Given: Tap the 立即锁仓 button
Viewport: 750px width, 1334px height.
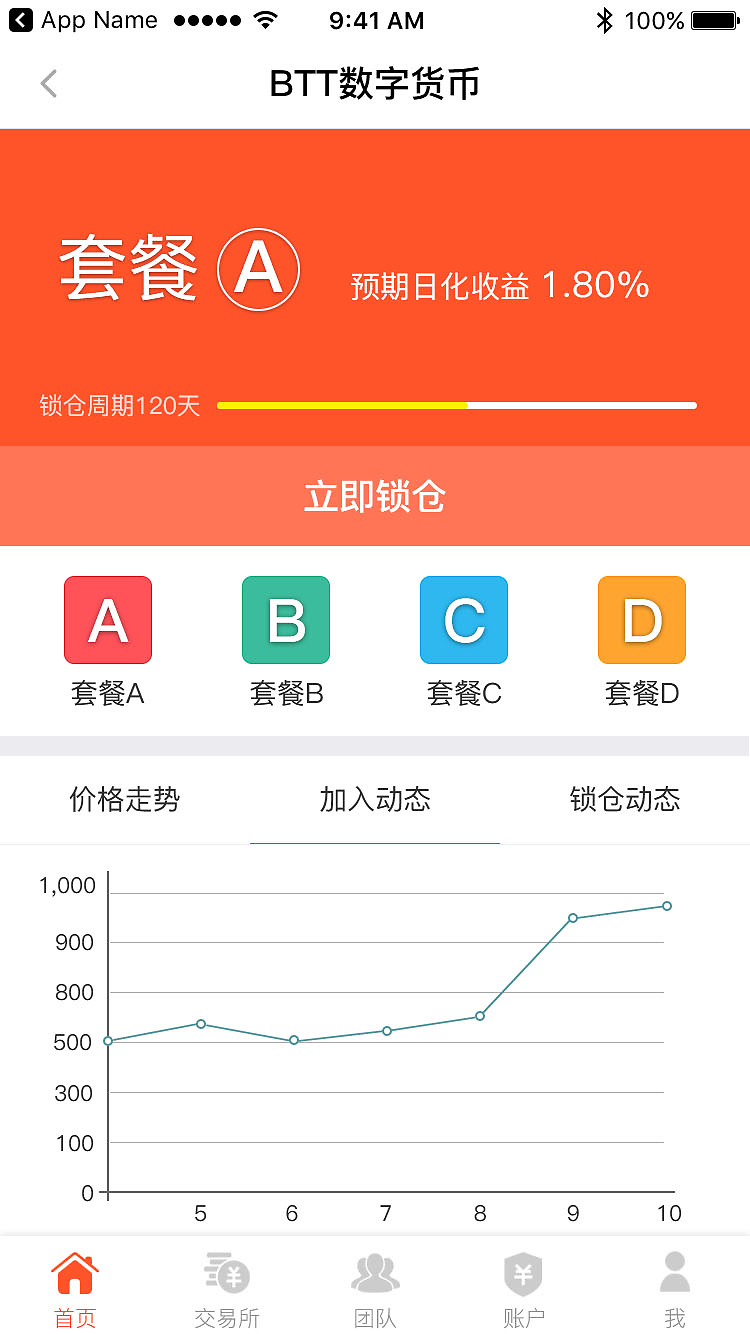Looking at the screenshot, I should (375, 496).
